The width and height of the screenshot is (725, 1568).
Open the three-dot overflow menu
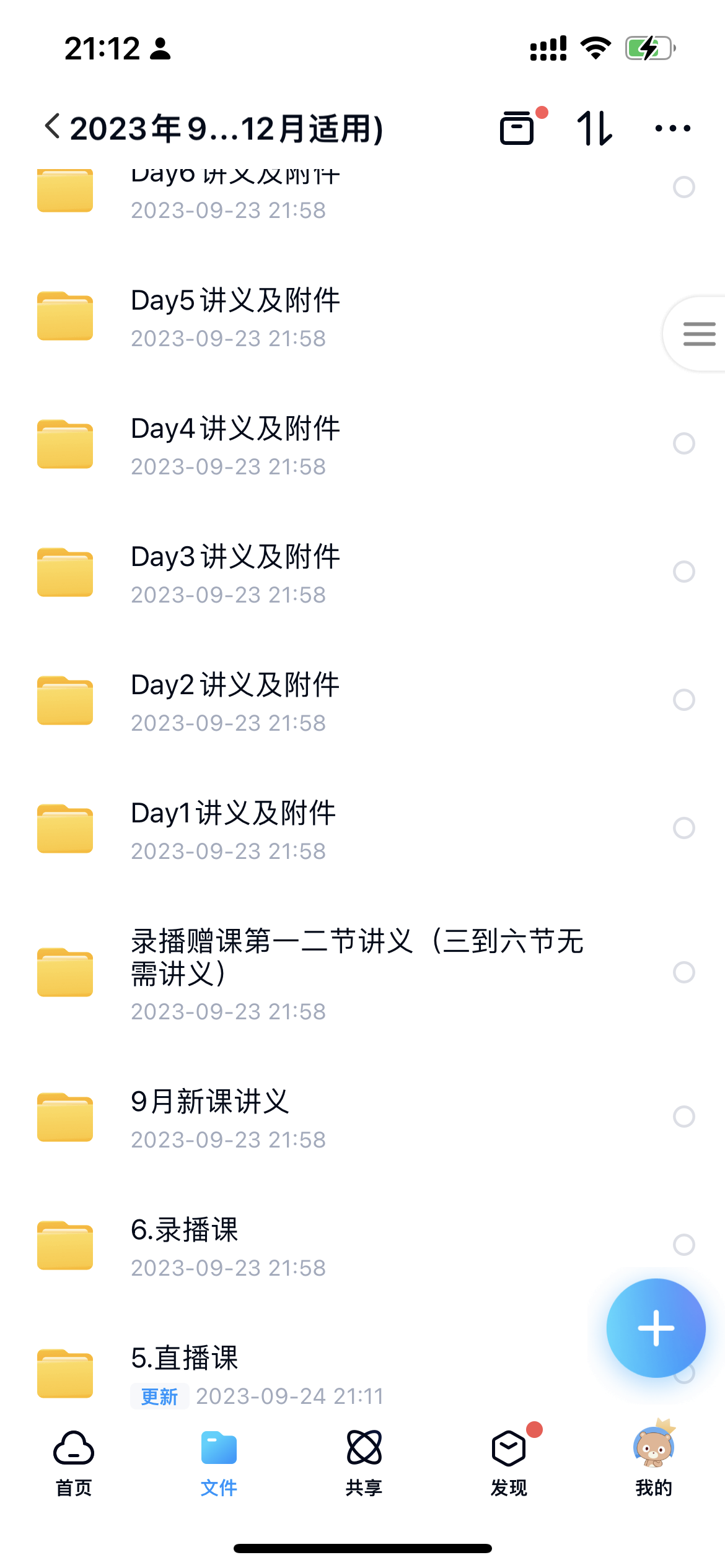(x=673, y=128)
